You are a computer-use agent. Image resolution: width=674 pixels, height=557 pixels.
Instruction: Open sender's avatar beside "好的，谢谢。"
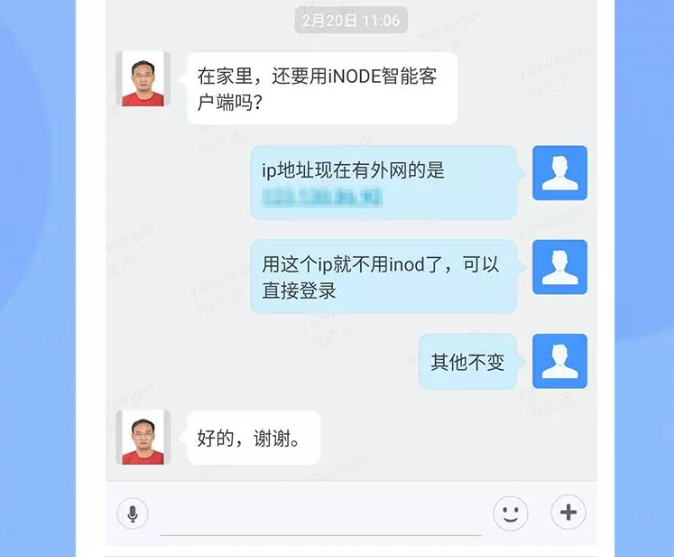(x=143, y=437)
